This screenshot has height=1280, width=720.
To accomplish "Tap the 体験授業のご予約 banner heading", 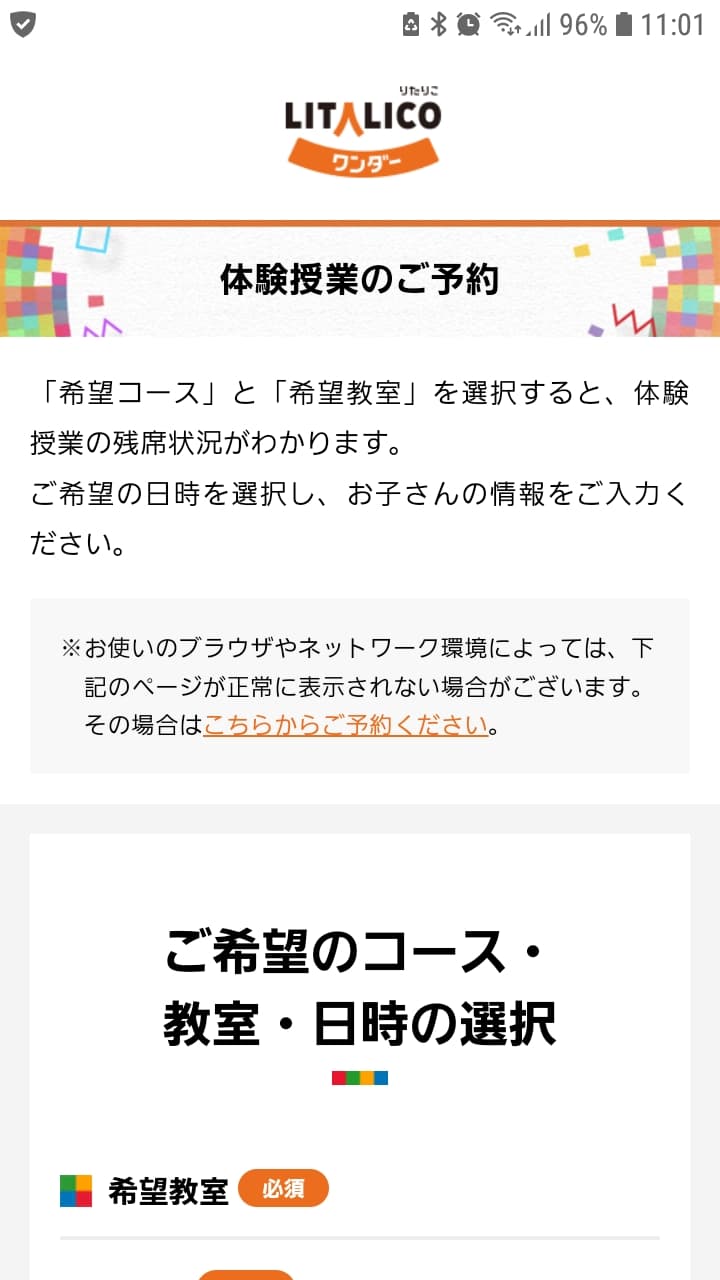I will 360,279.
